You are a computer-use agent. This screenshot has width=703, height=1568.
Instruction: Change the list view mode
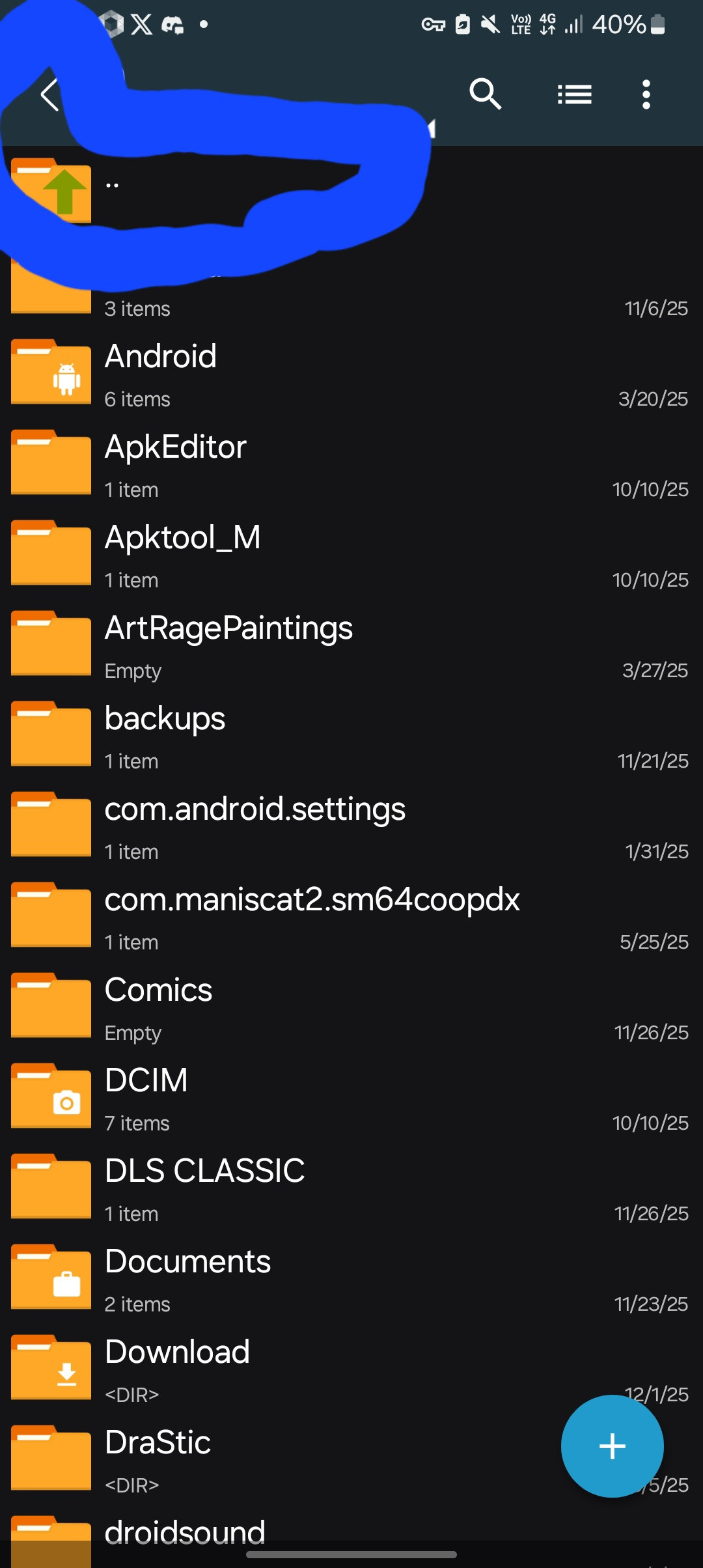(574, 94)
